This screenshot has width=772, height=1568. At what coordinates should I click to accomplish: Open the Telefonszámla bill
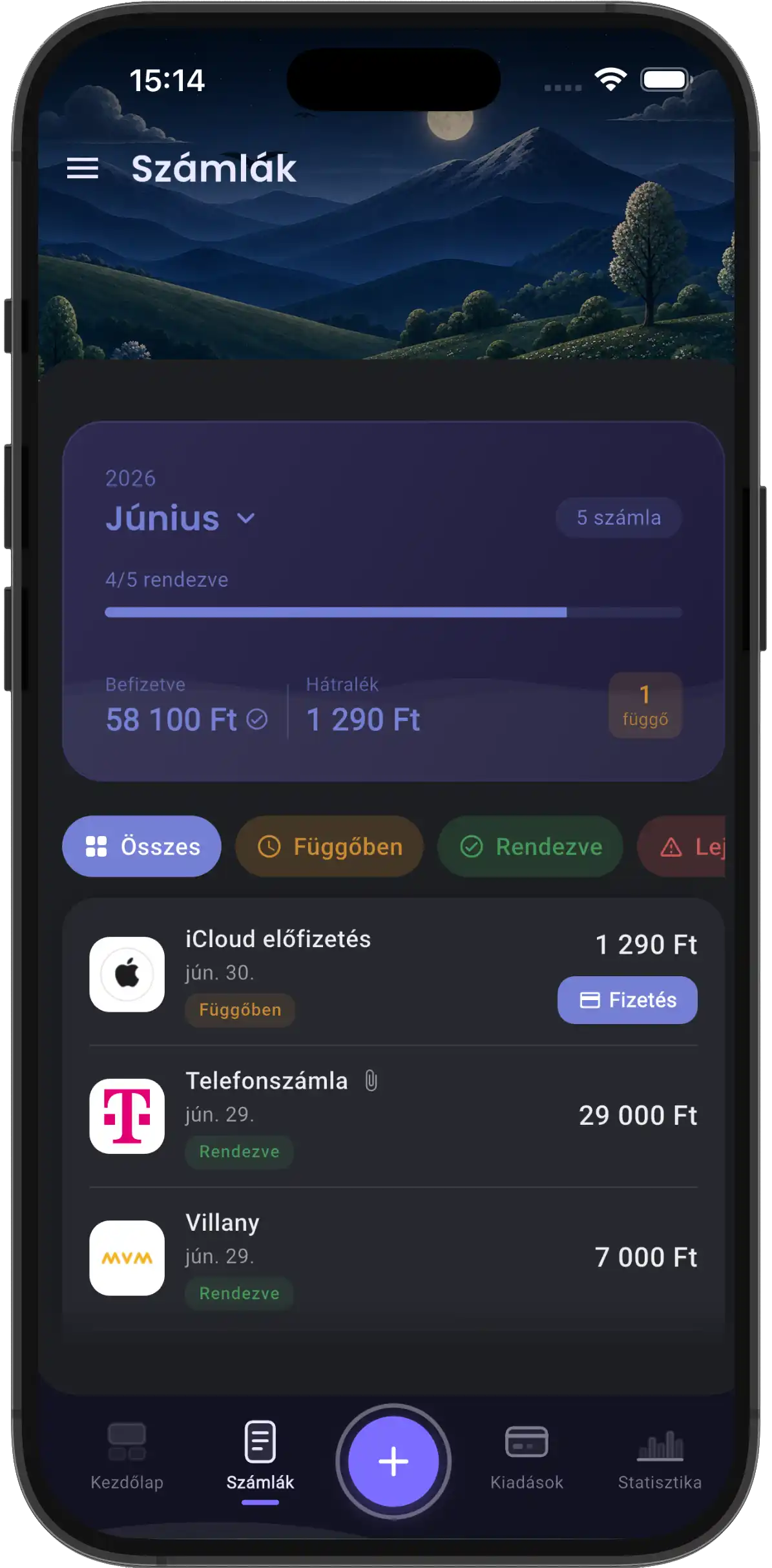(393, 1116)
